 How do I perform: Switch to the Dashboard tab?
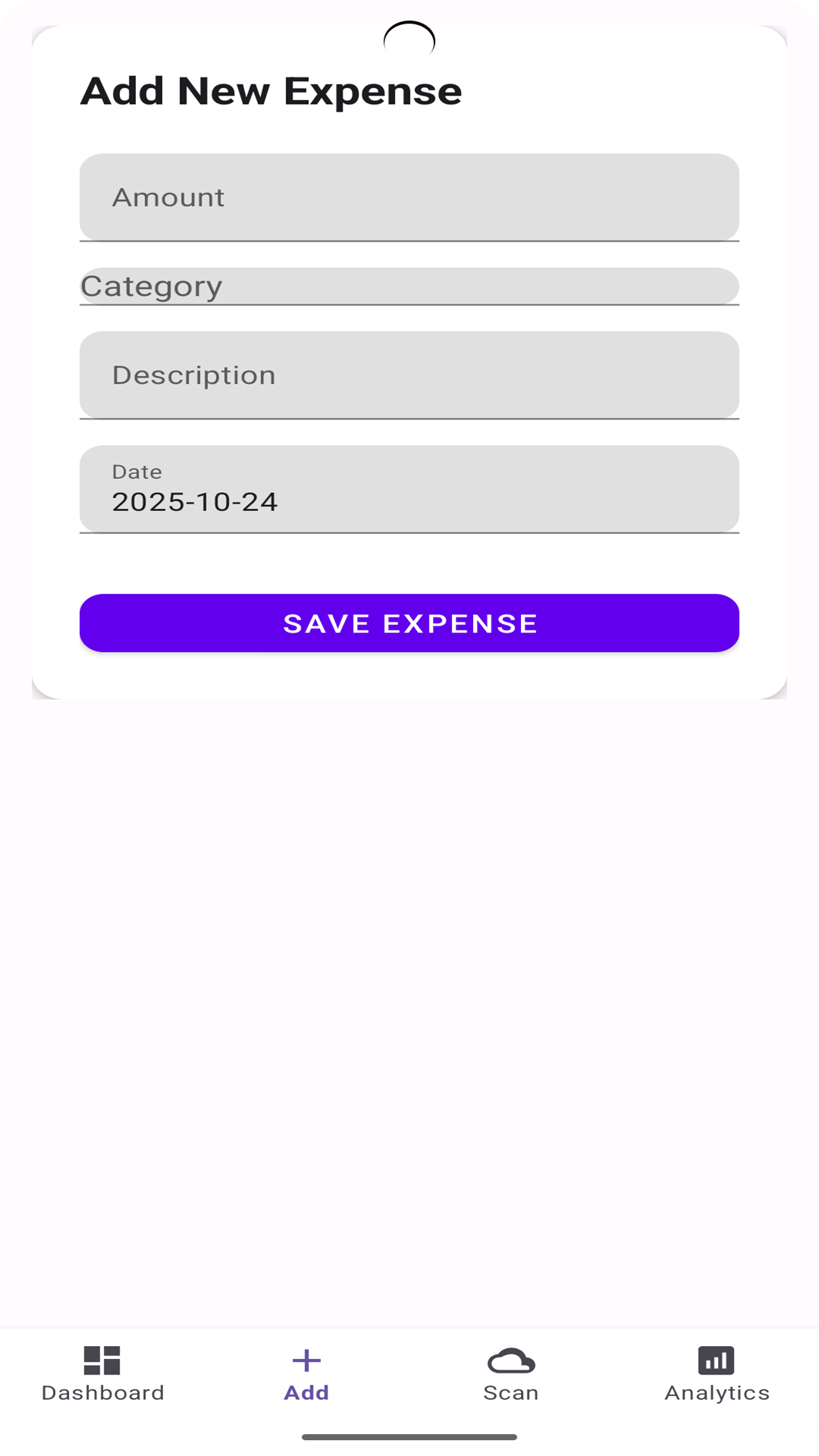(102, 1373)
